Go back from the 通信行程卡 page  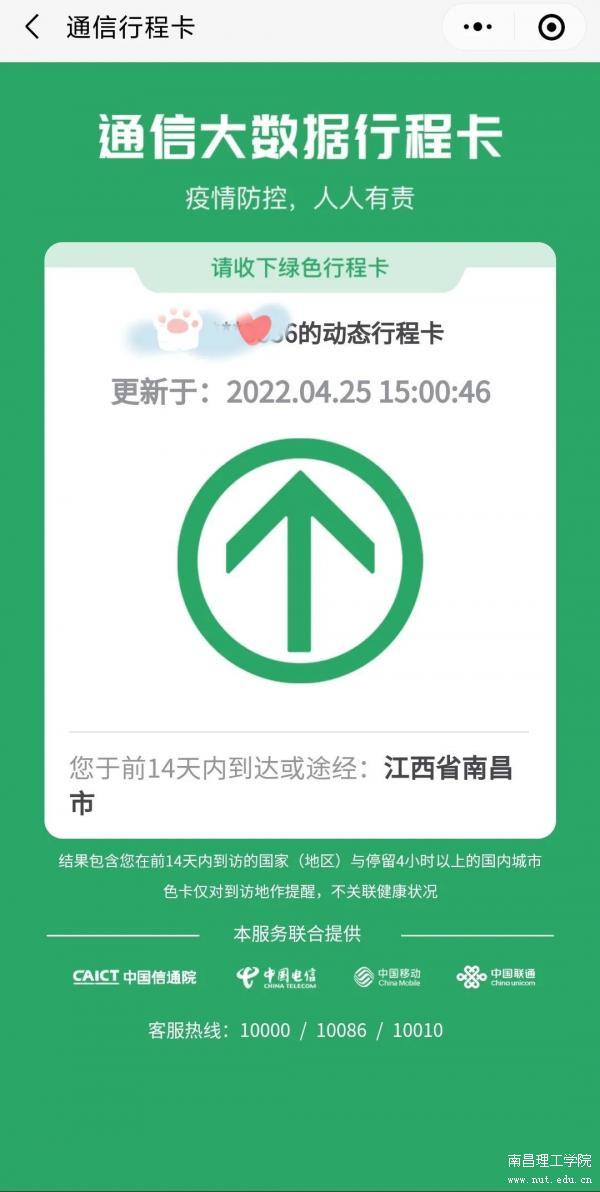tap(33, 27)
